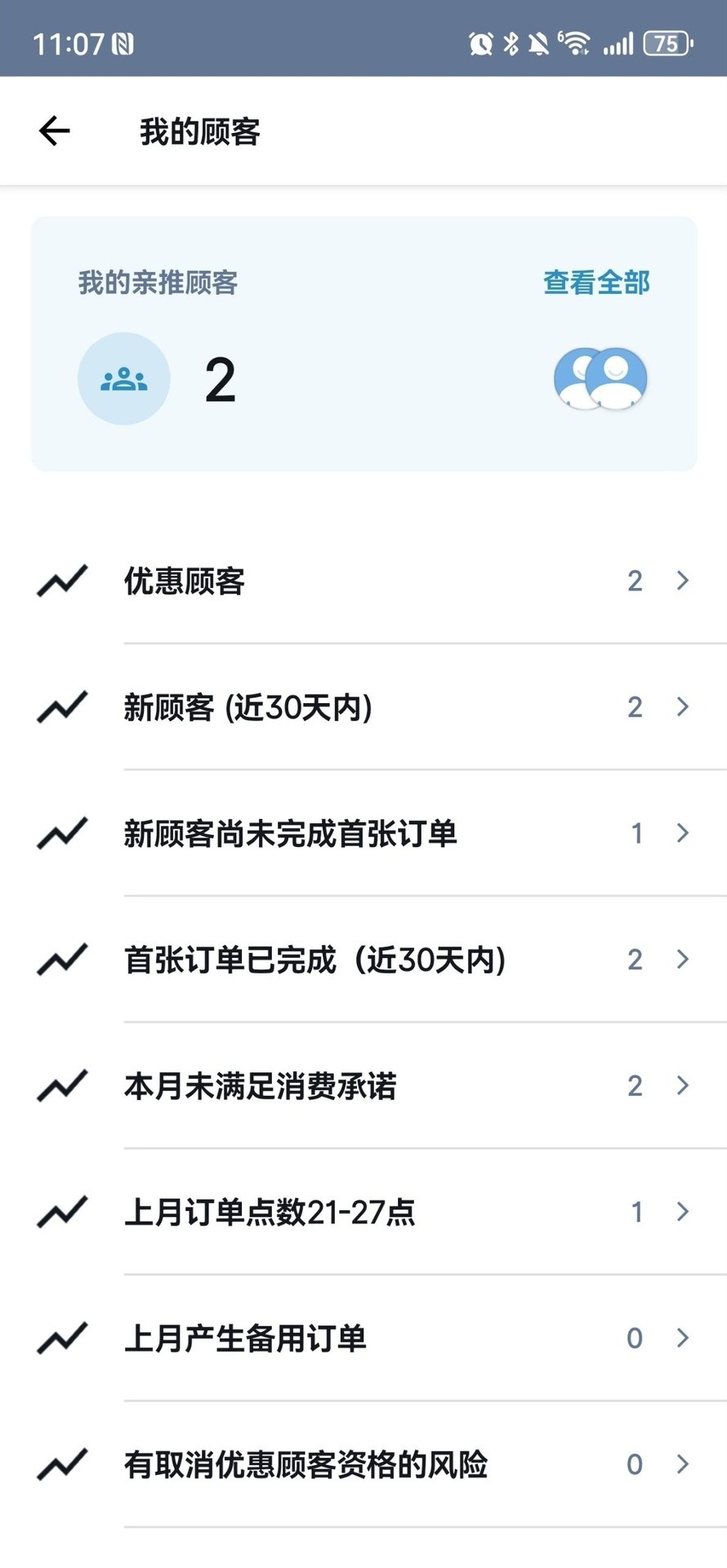The image size is (727, 1568).
Task: Tap the customer avatars in the summary card
Action: (x=600, y=378)
